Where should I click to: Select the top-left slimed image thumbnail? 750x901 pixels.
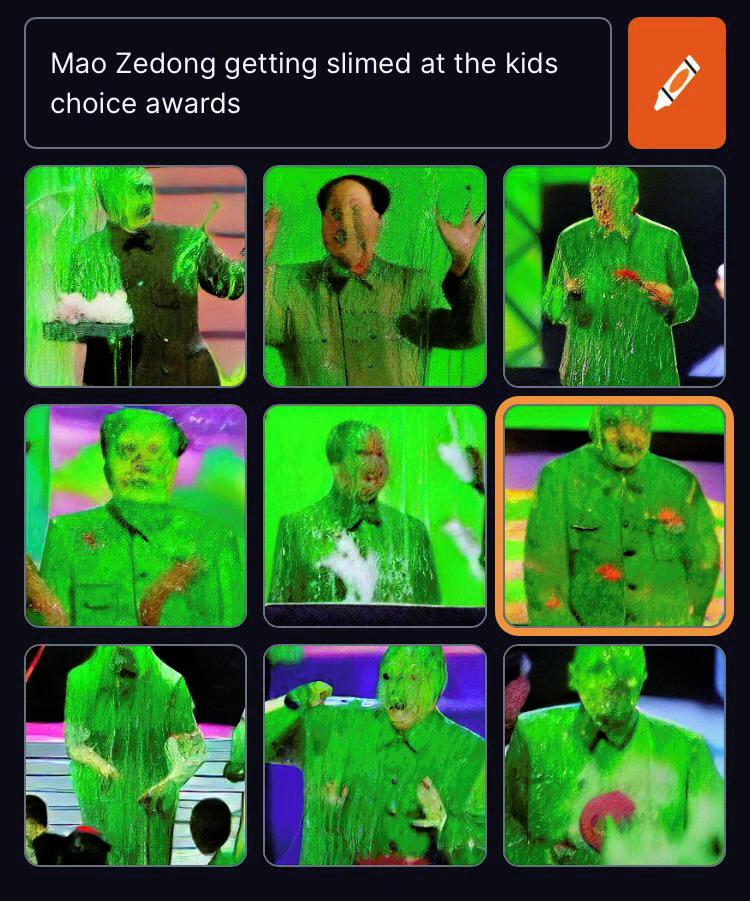tap(133, 278)
